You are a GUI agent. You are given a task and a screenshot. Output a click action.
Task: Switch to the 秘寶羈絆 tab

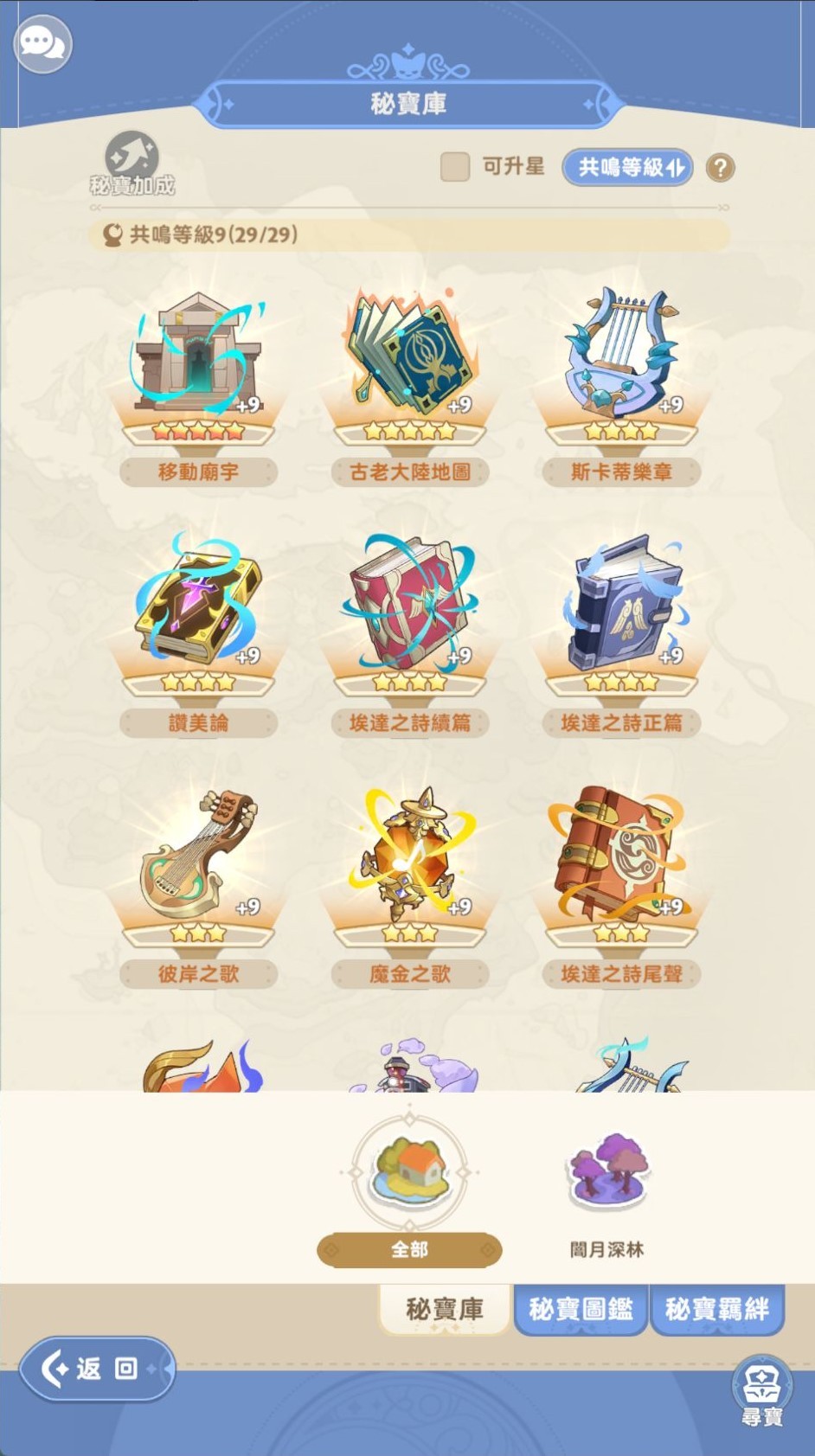[x=716, y=1309]
